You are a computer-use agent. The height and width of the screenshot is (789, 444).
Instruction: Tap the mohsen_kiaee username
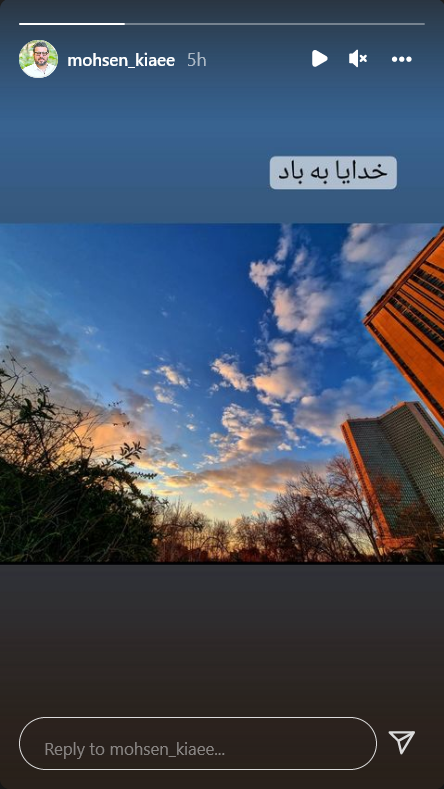point(121,60)
